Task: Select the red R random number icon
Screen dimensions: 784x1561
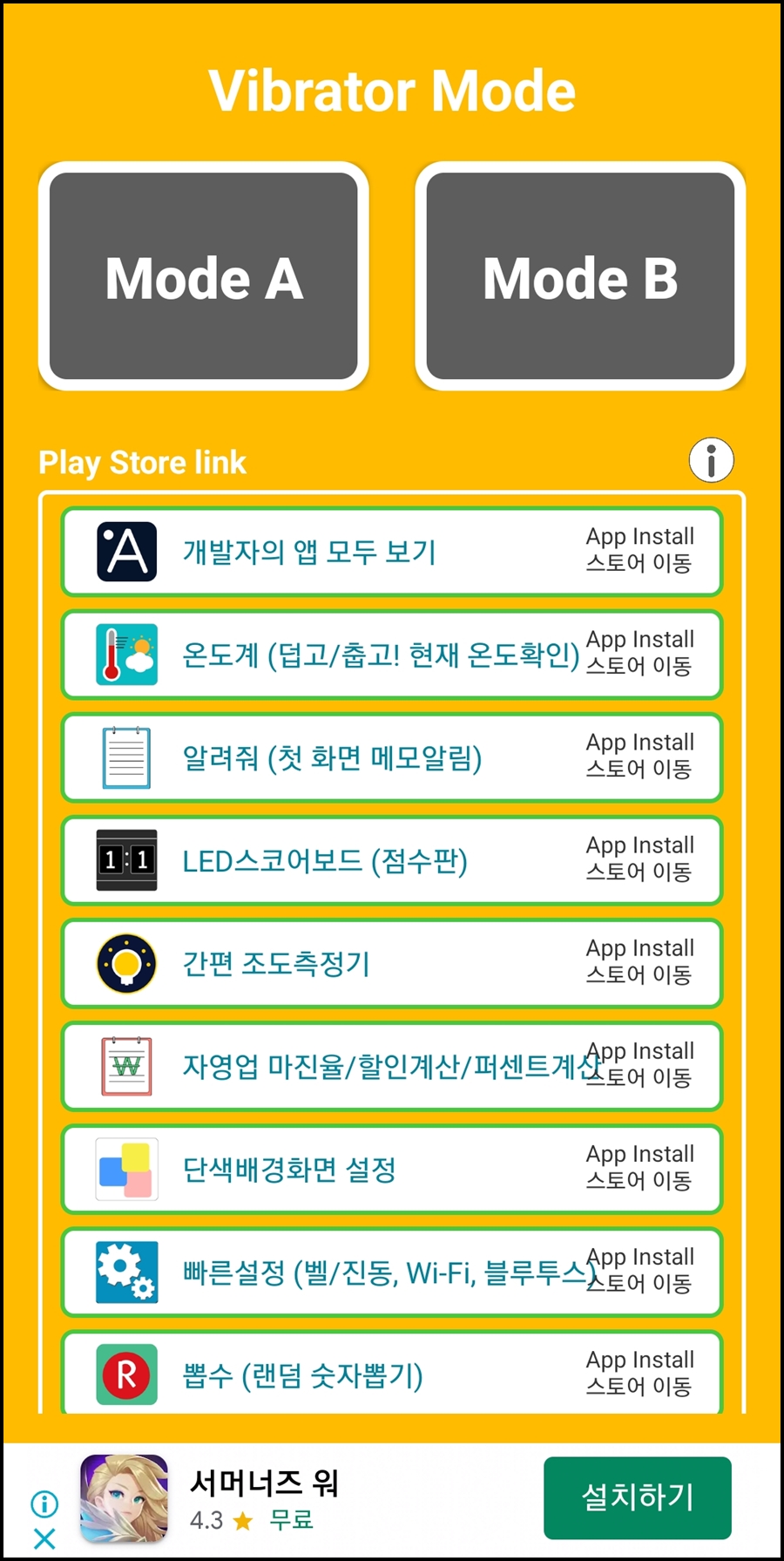Action: (125, 1375)
